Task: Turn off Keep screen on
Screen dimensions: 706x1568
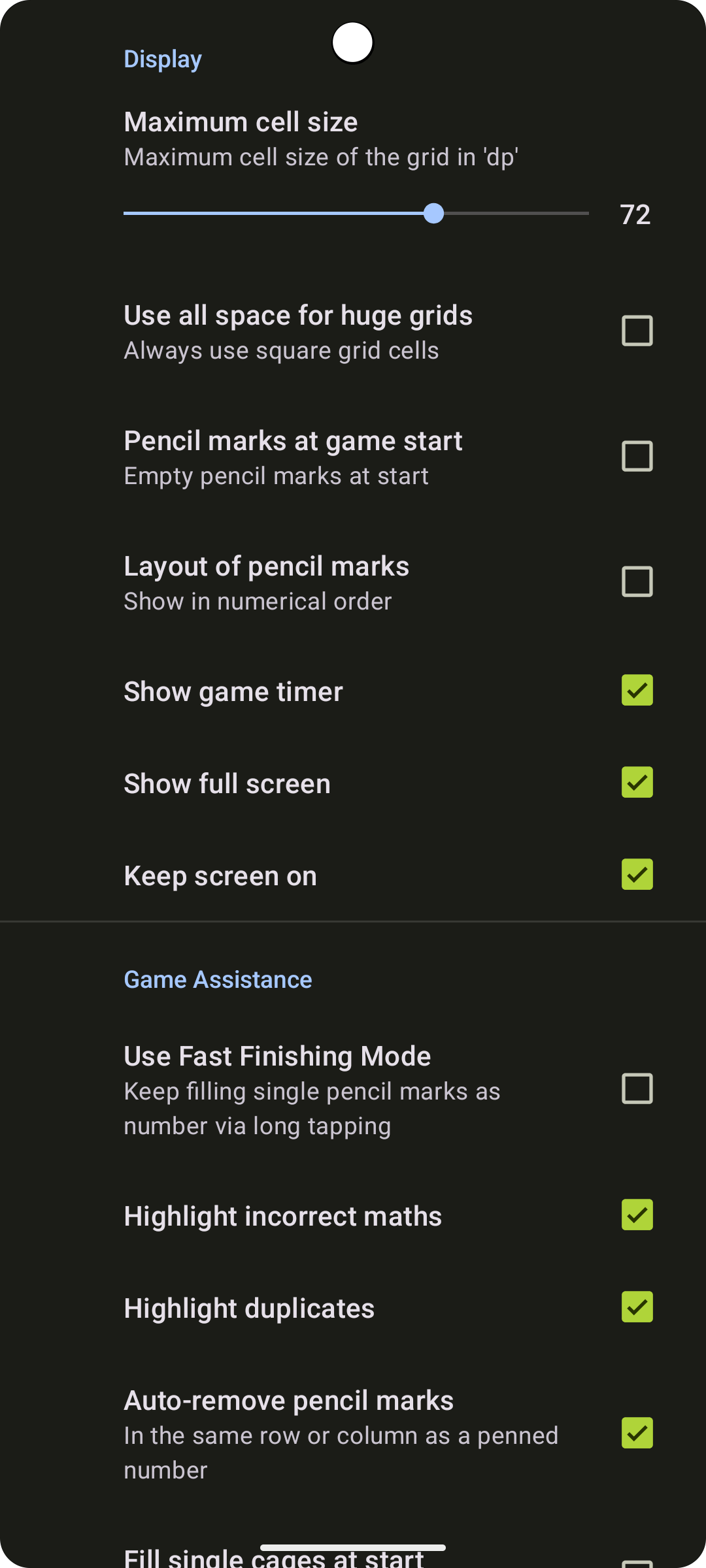Action: coord(637,875)
